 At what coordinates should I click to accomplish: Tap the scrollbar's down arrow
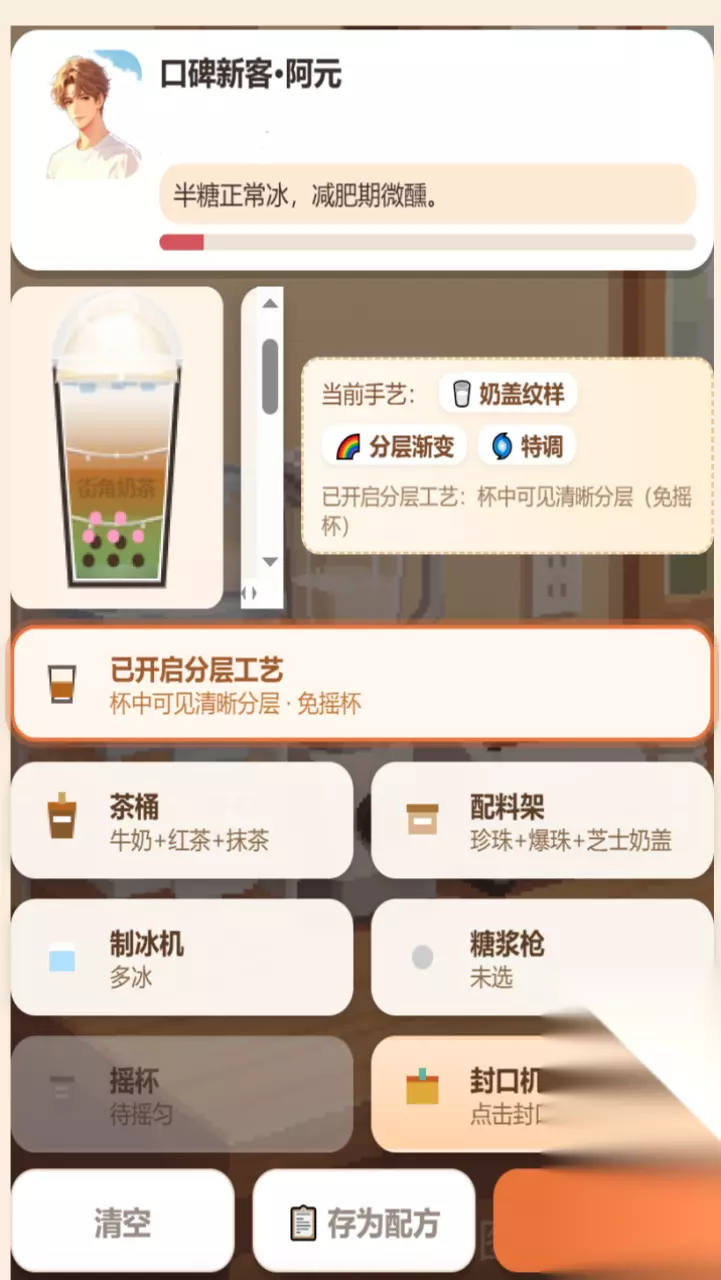(x=270, y=561)
